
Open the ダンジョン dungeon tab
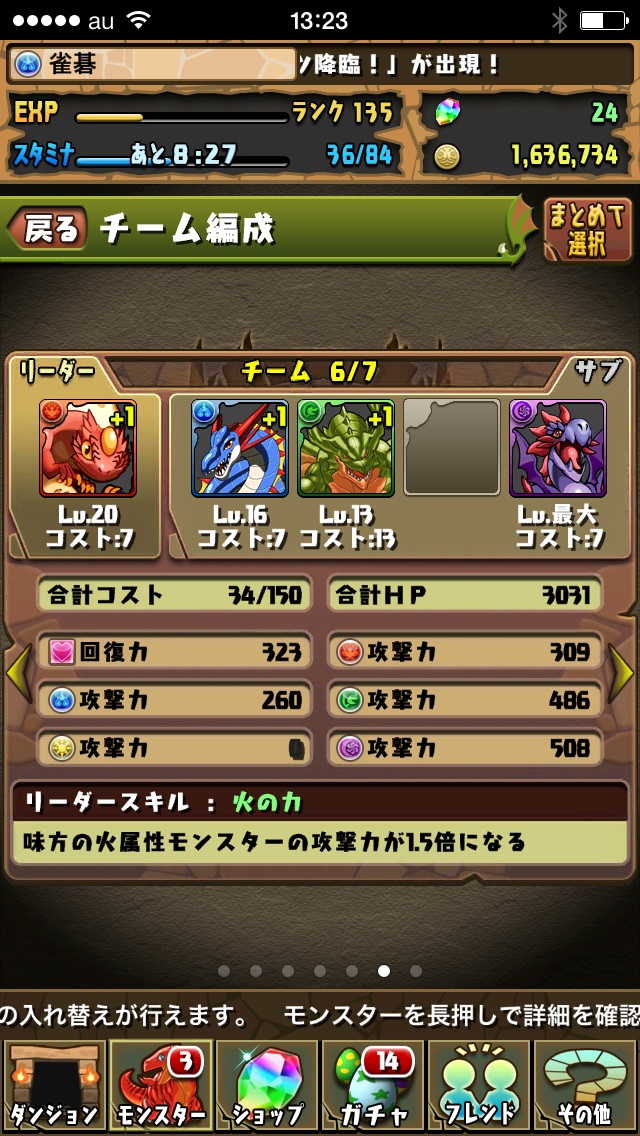pyautogui.click(x=52, y=1085)
